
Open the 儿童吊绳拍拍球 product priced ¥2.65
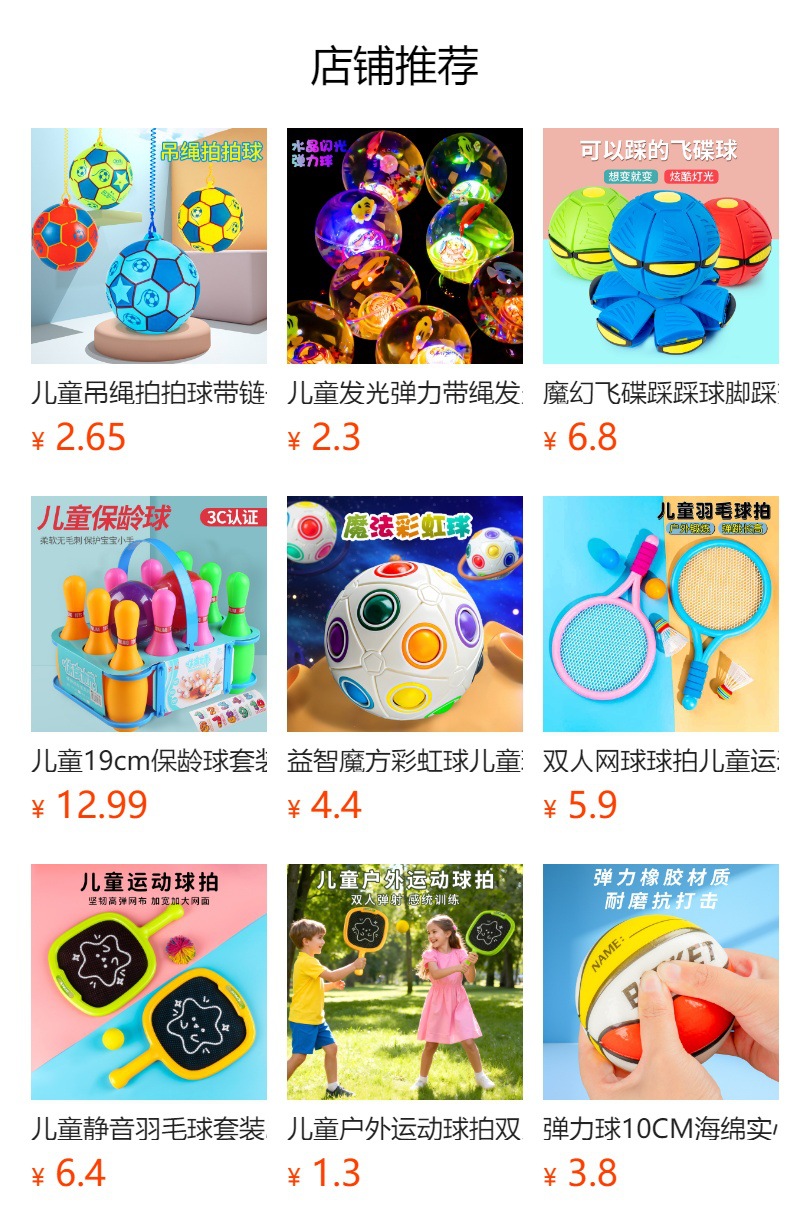coord(149,246)
